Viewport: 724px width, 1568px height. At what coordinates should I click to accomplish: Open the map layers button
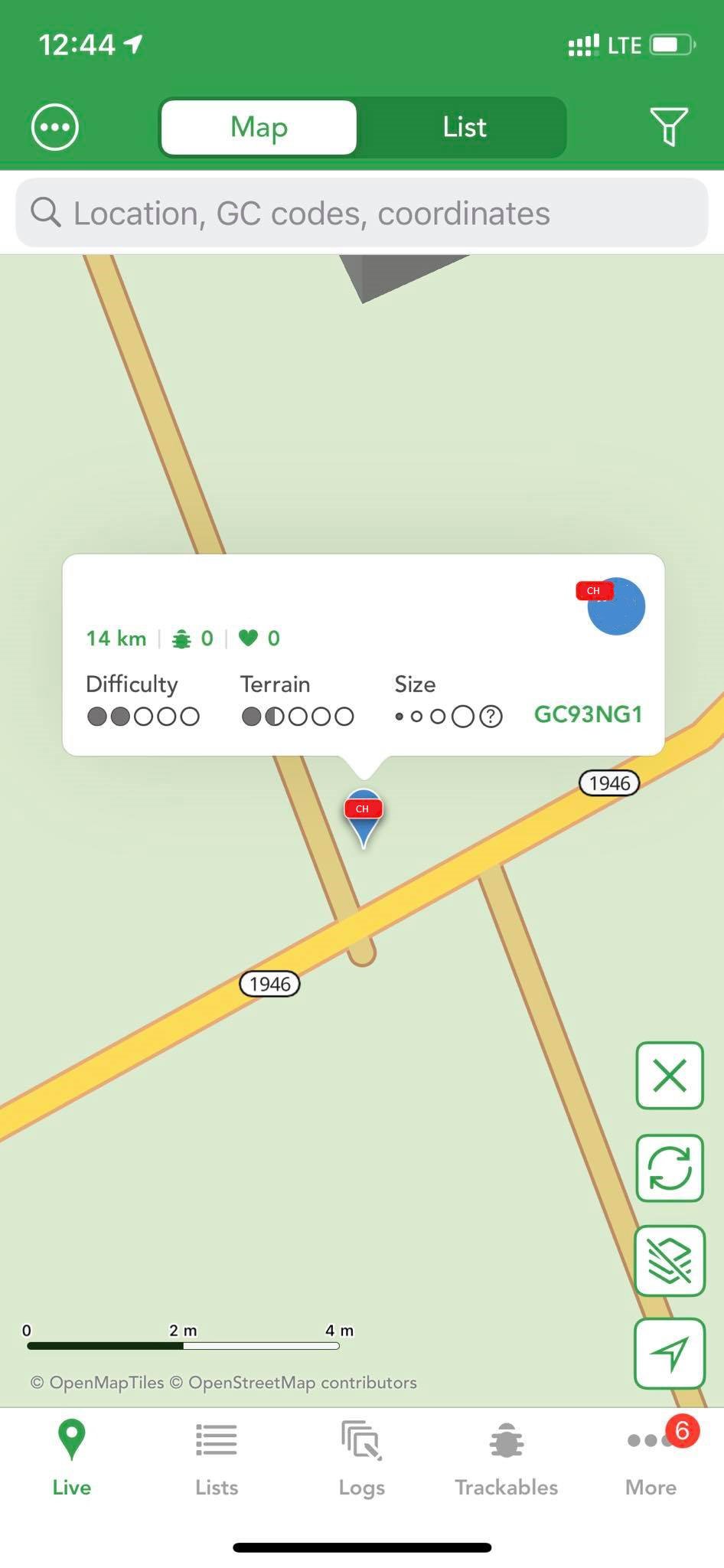[x=670, y=1261]
